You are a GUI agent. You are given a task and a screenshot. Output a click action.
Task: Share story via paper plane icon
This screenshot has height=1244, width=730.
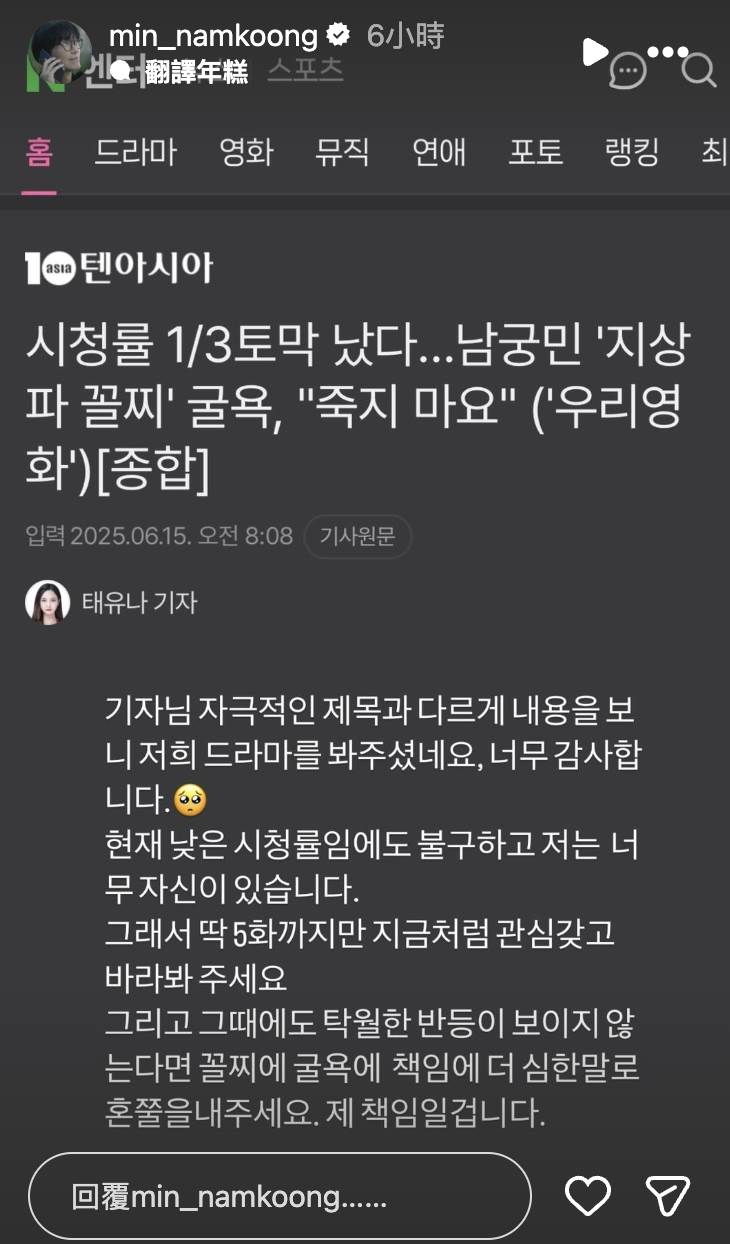coord(668,1195)
